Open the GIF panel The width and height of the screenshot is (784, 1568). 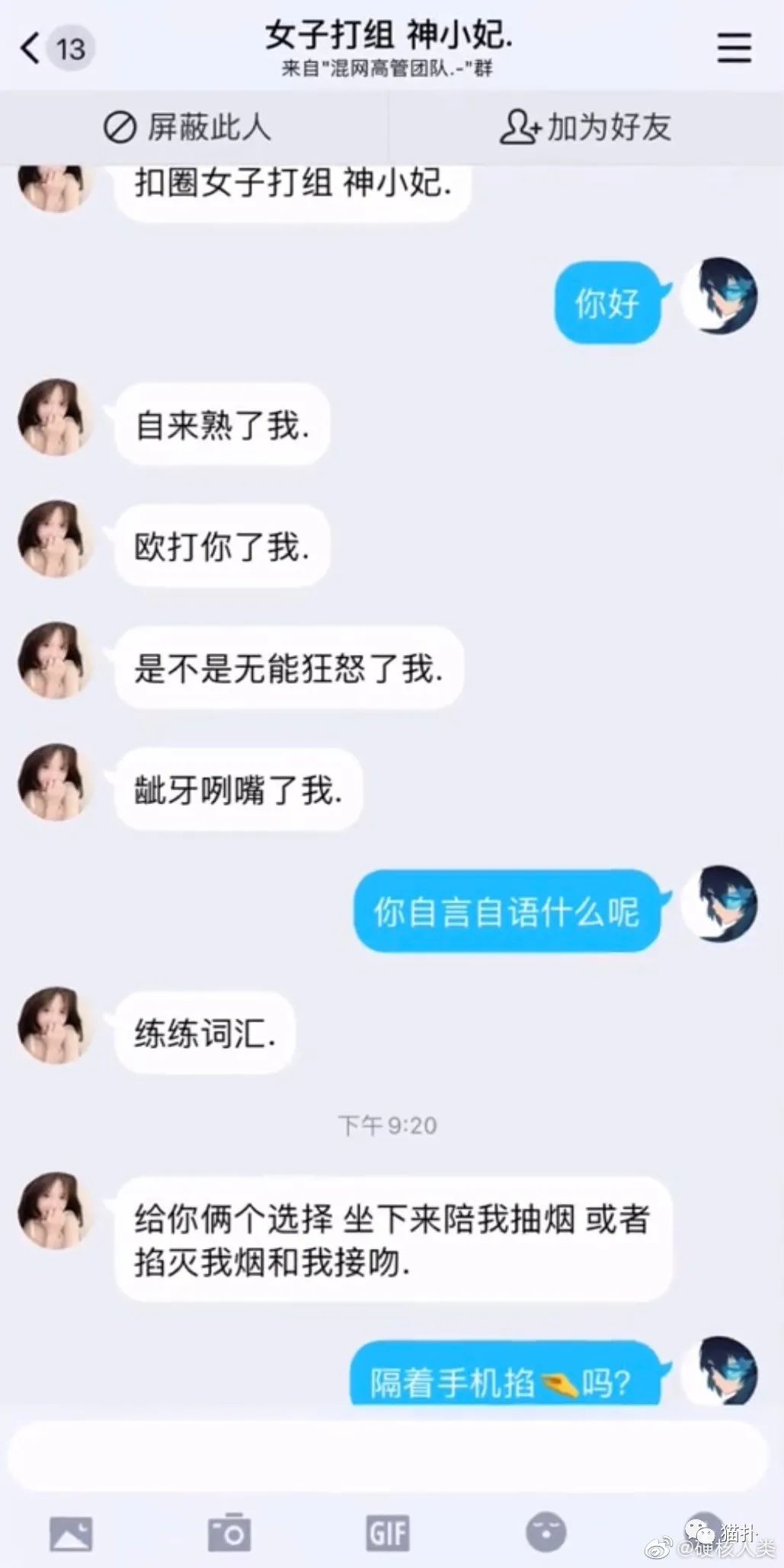tap(387, 1532)
